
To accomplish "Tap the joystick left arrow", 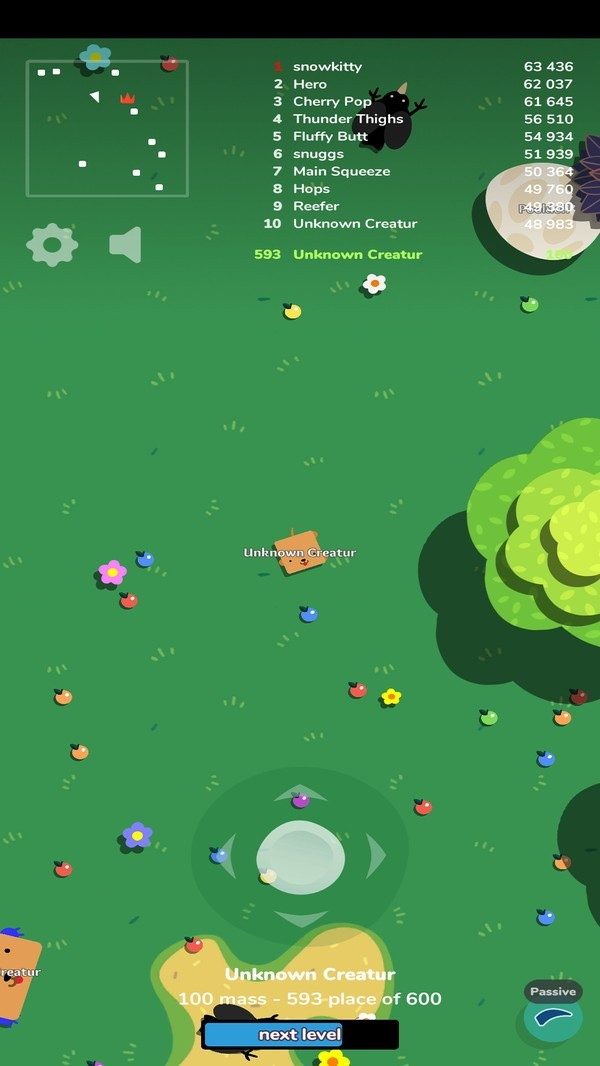I will [225, 857].
